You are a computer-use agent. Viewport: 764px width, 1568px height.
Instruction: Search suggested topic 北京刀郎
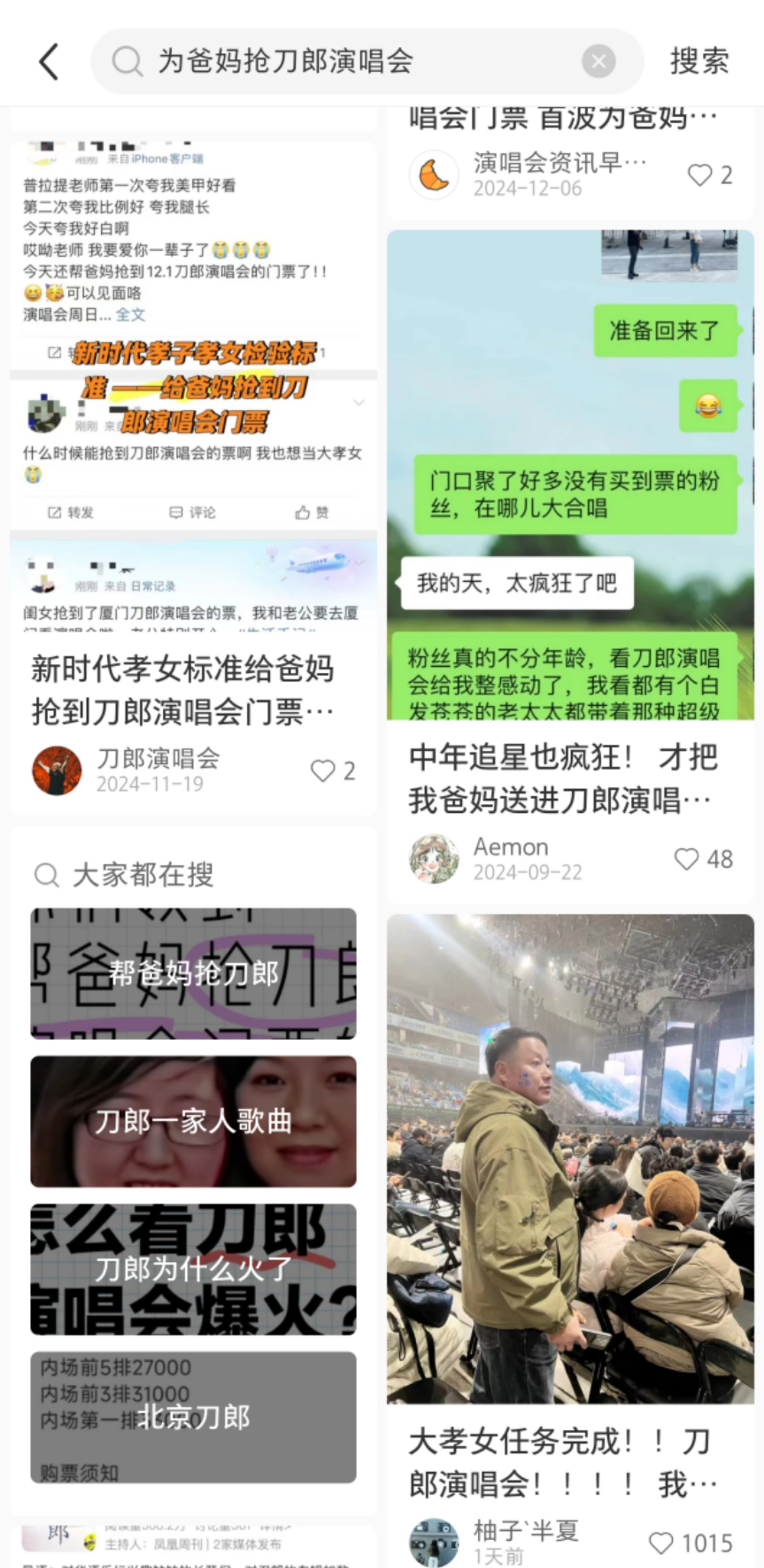[193, 1417]
